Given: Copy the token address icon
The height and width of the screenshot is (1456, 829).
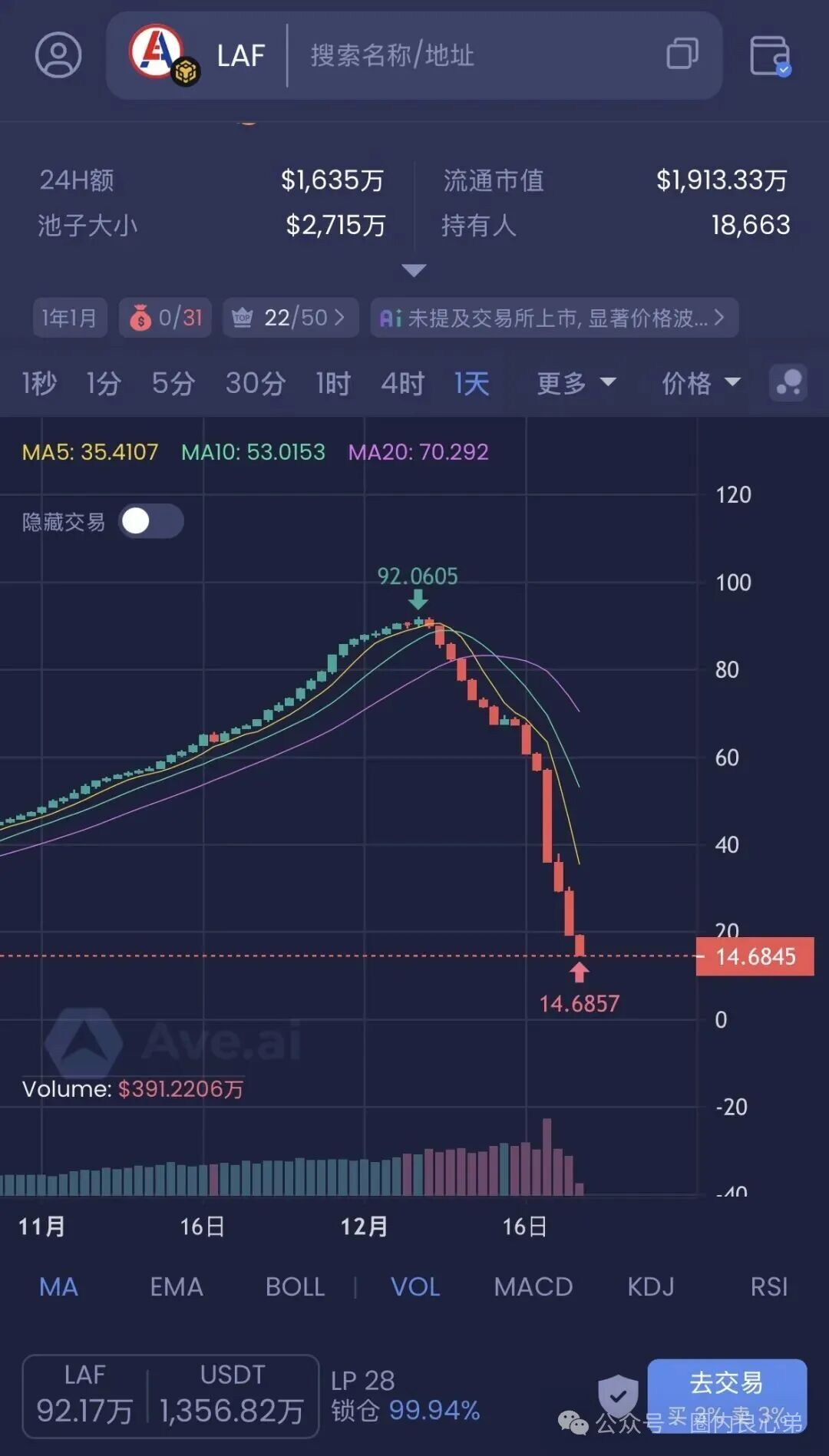Looking at the screenshot, I should pyautogui.click(x=682, y=54).
